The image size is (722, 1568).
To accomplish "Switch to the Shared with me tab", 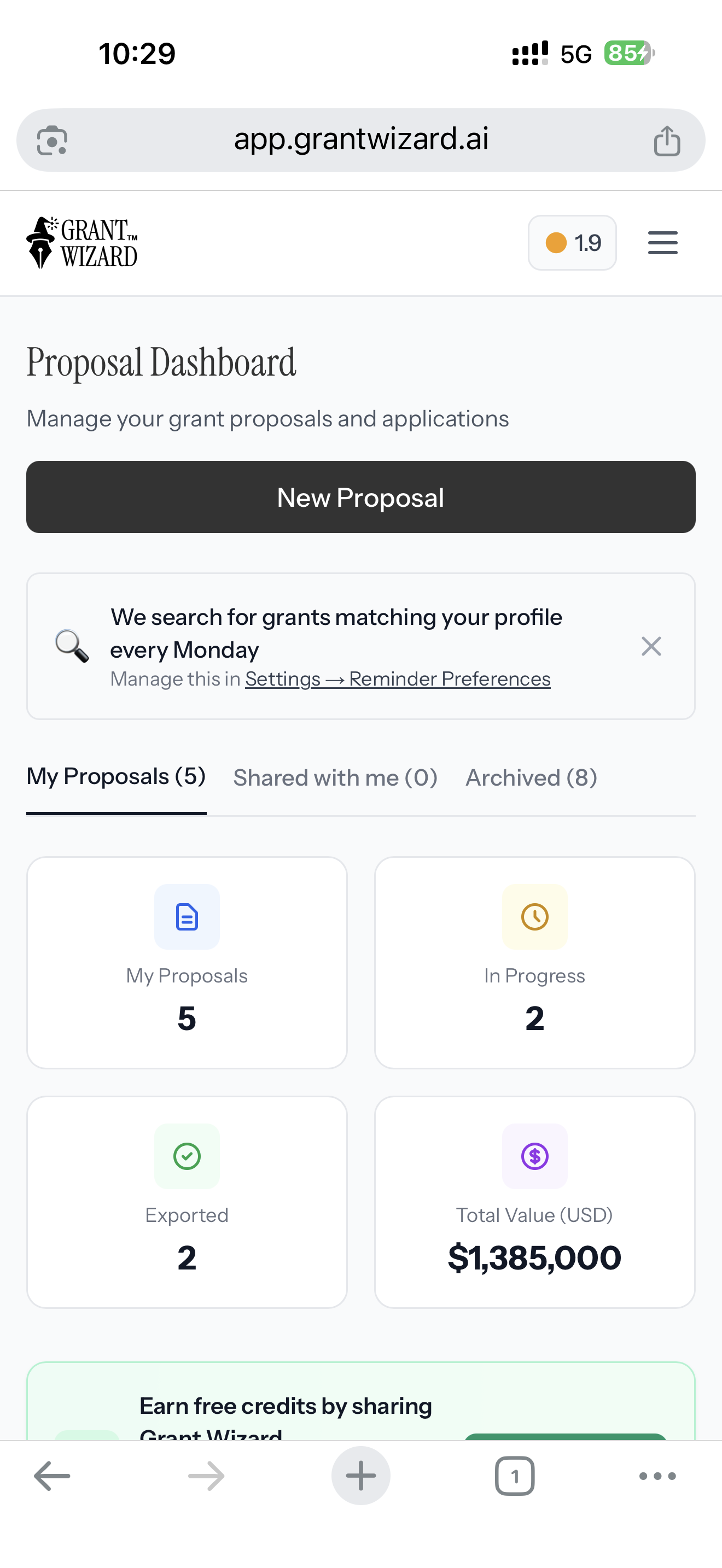I will click(x=335, y=777).
